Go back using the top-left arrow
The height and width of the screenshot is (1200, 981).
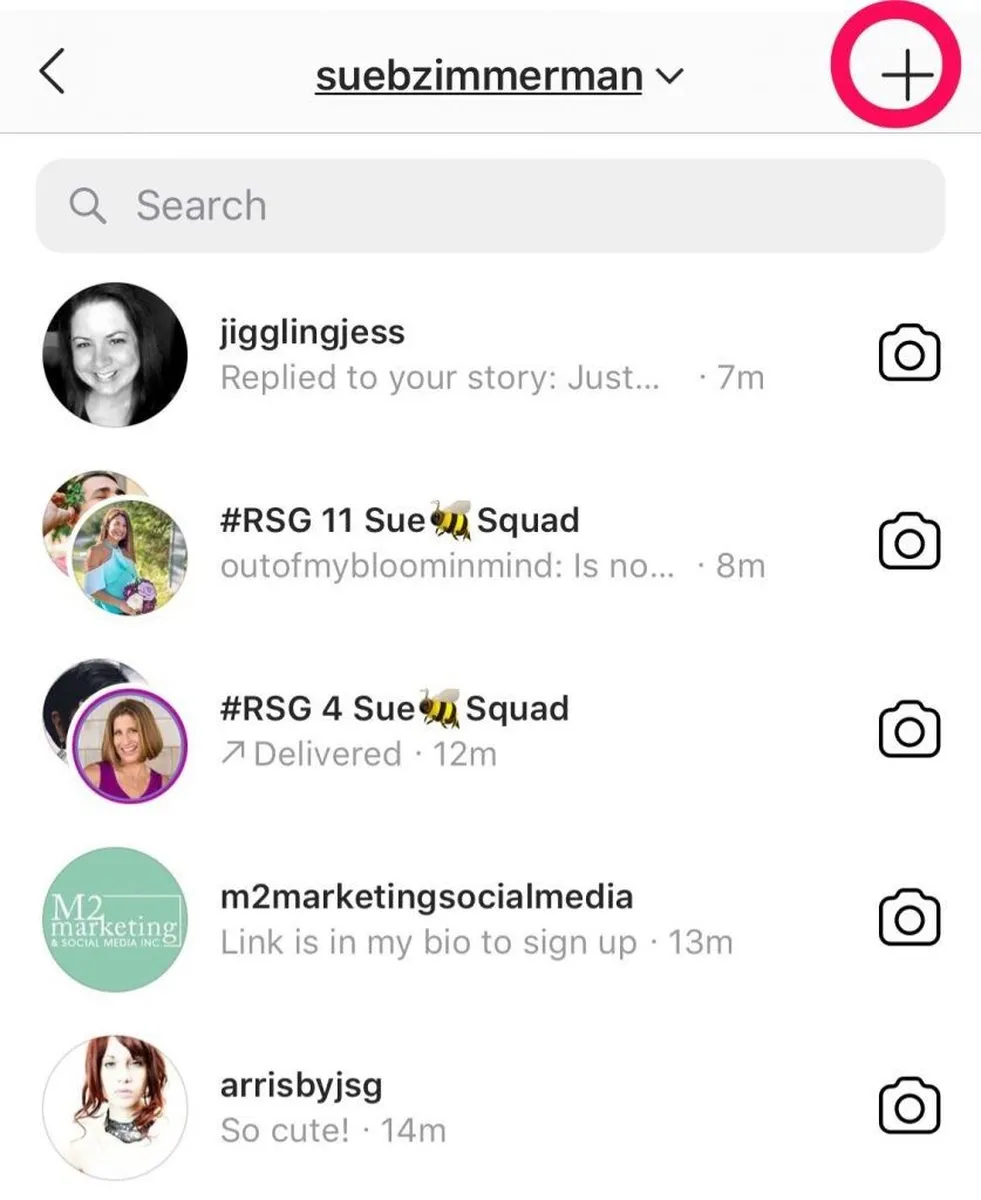tap(52, 73)
